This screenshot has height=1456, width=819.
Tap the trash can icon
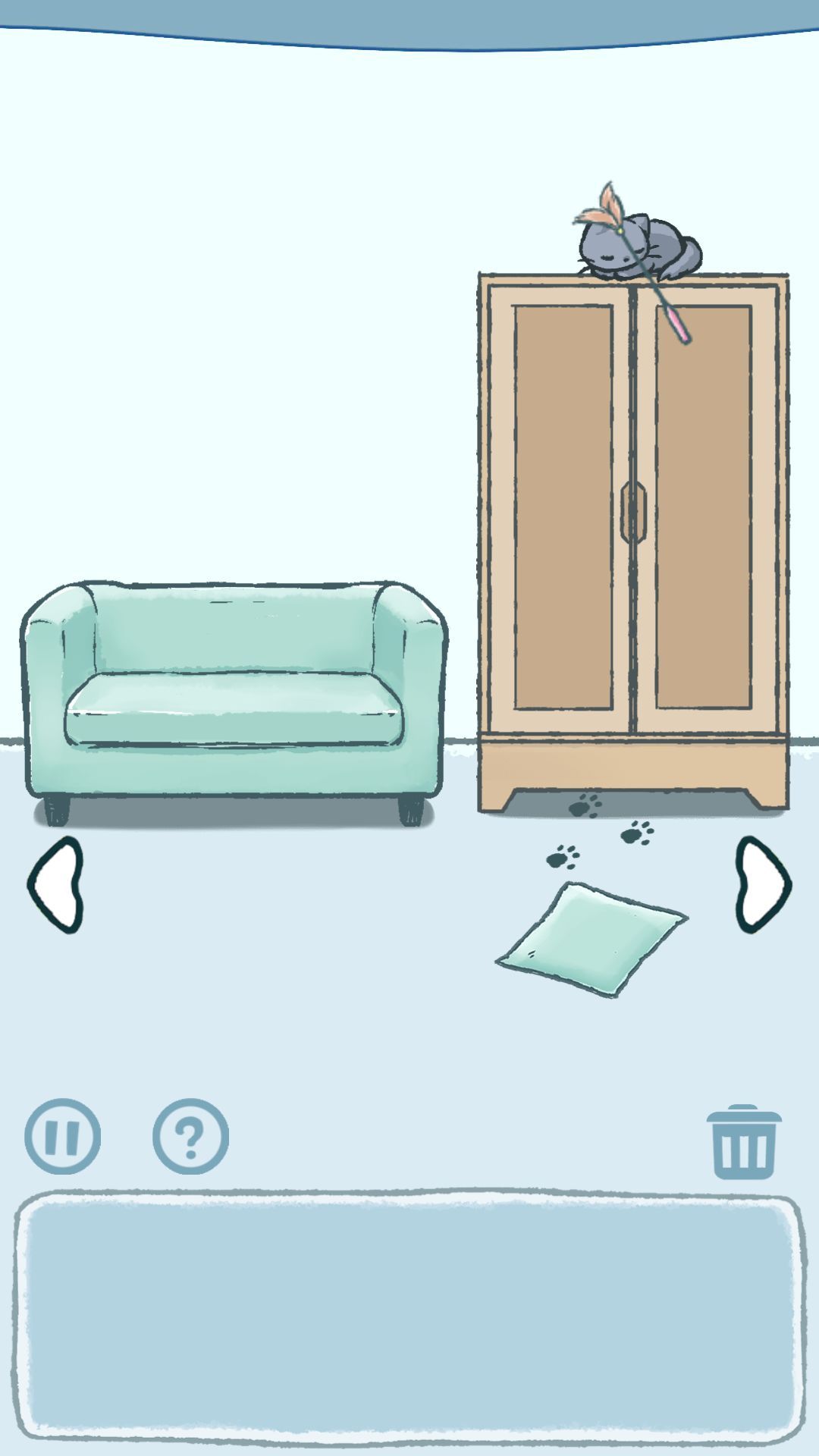pyautogui.click(x=743, y=1142)
